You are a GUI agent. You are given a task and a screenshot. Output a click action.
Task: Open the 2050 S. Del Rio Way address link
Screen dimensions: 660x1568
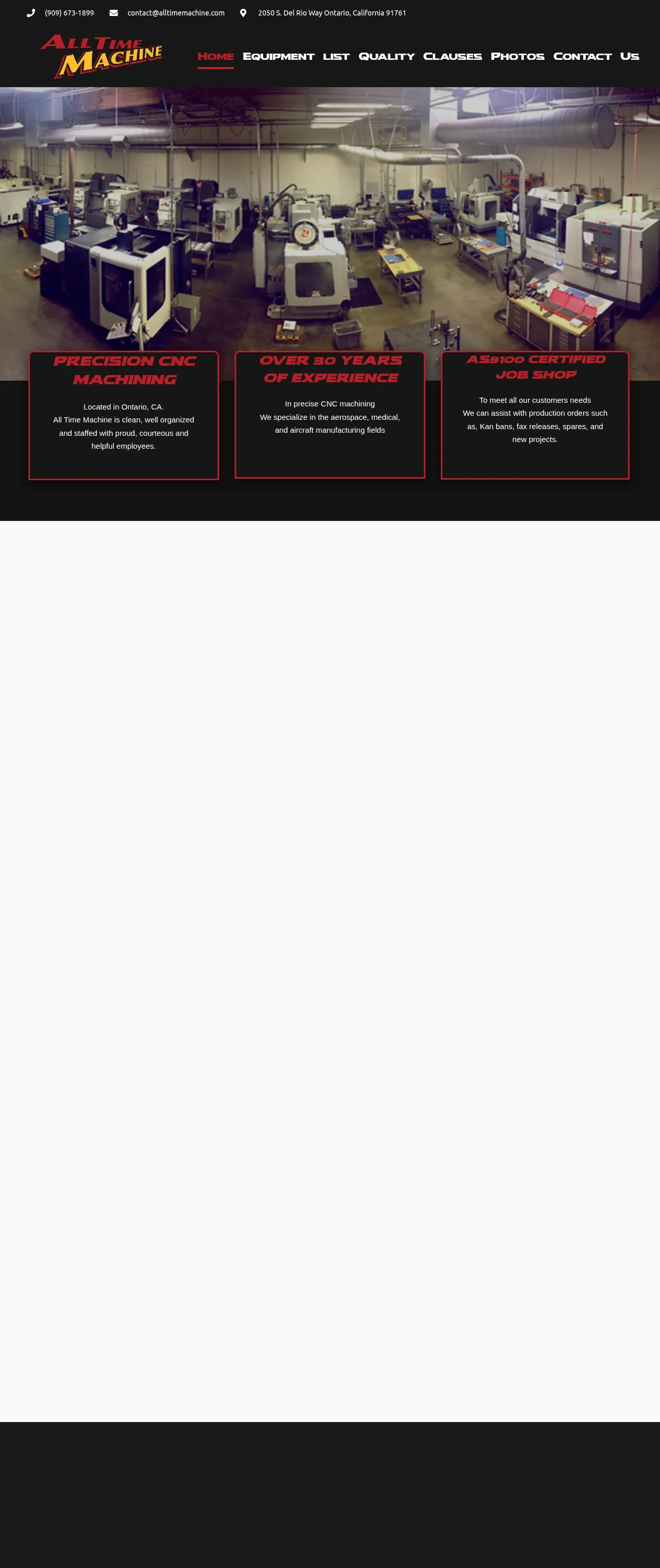click(331, 13)
